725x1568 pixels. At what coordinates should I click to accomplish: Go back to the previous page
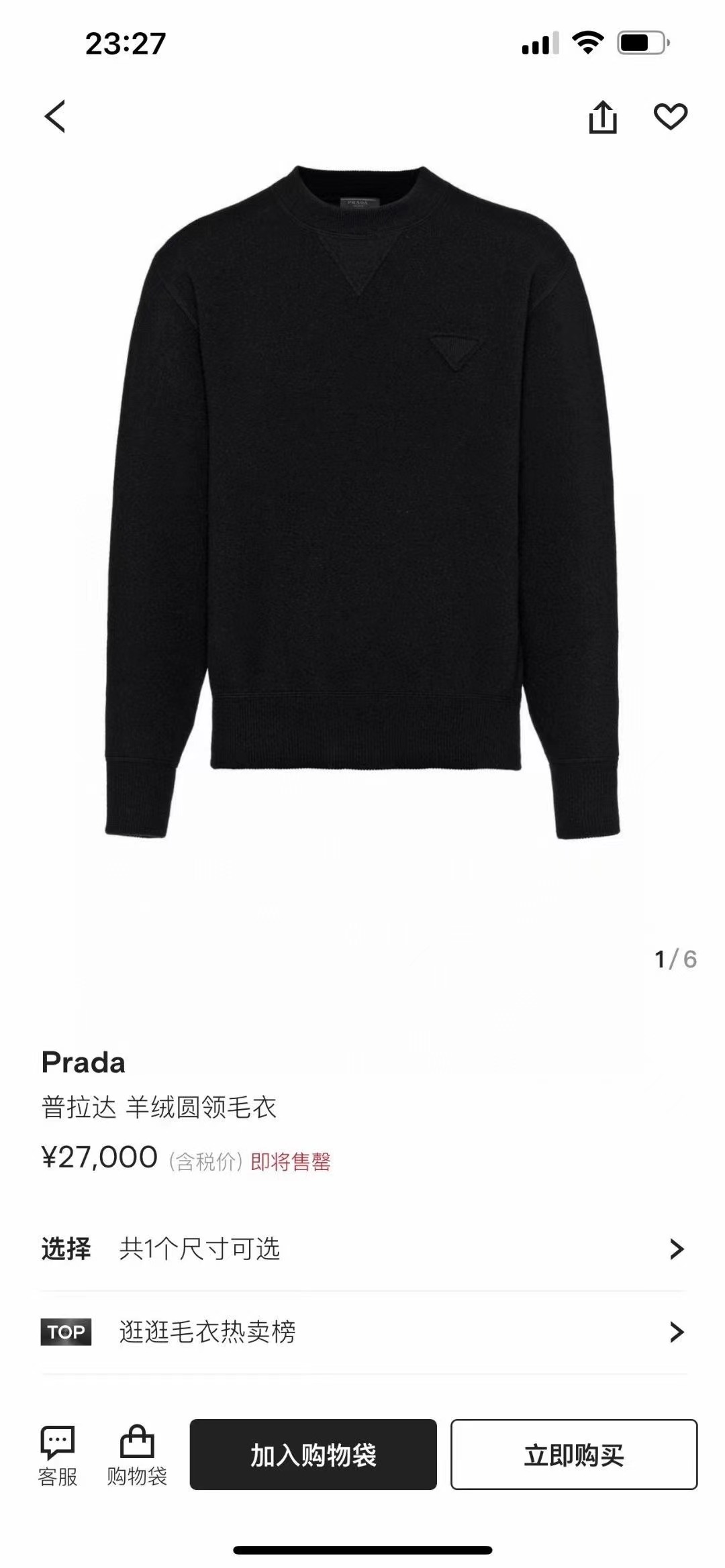(x=55, y=117)
